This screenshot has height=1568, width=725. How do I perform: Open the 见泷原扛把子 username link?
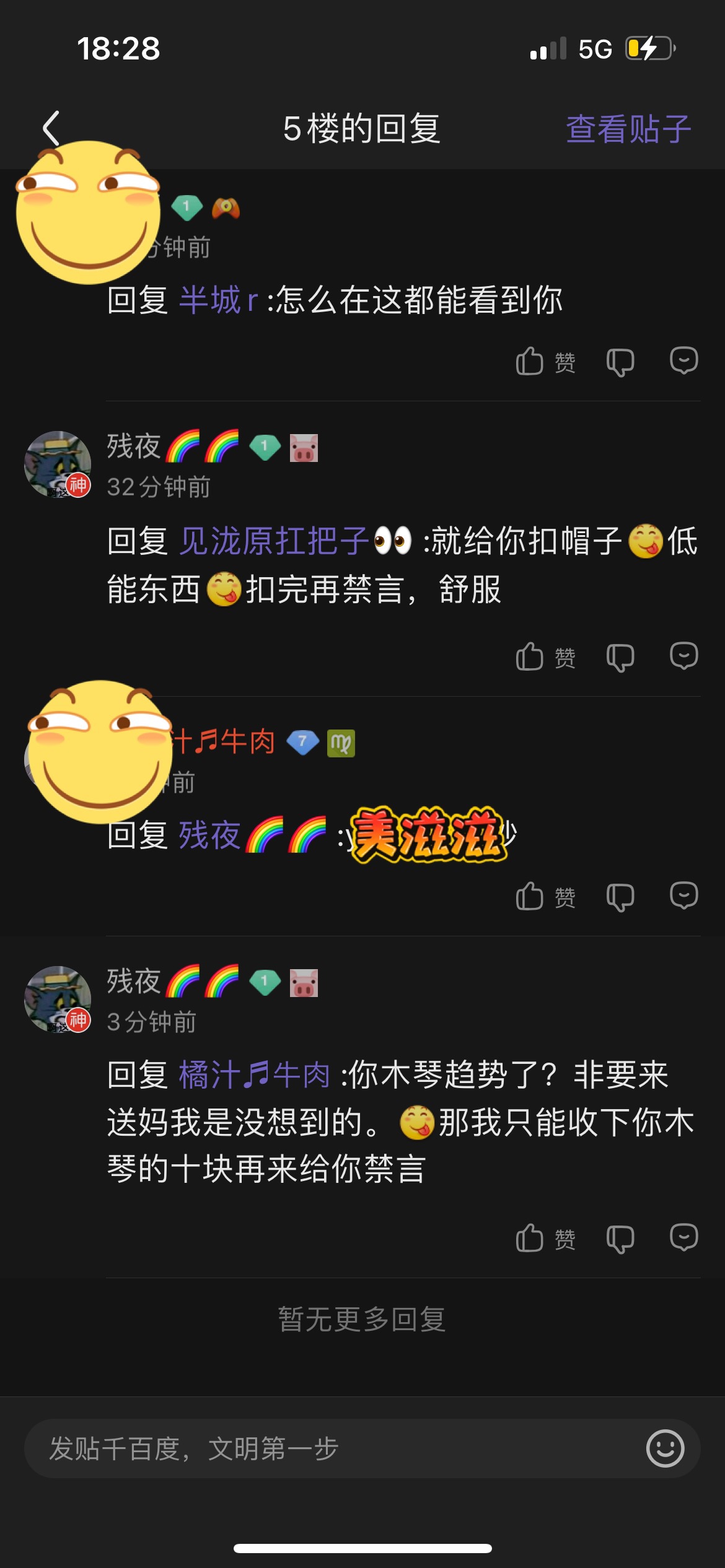274,541
